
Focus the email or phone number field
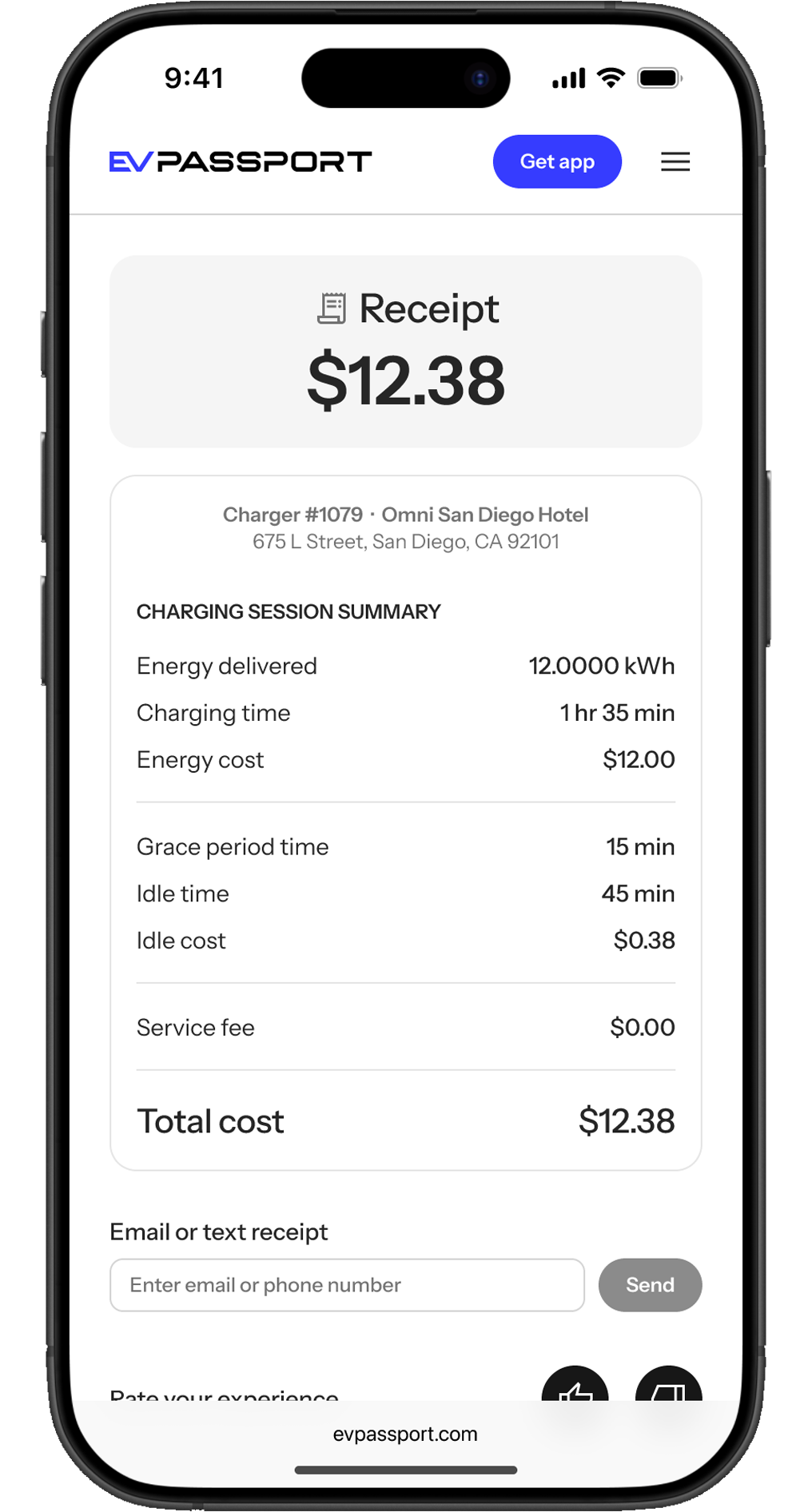(347, 1284)
